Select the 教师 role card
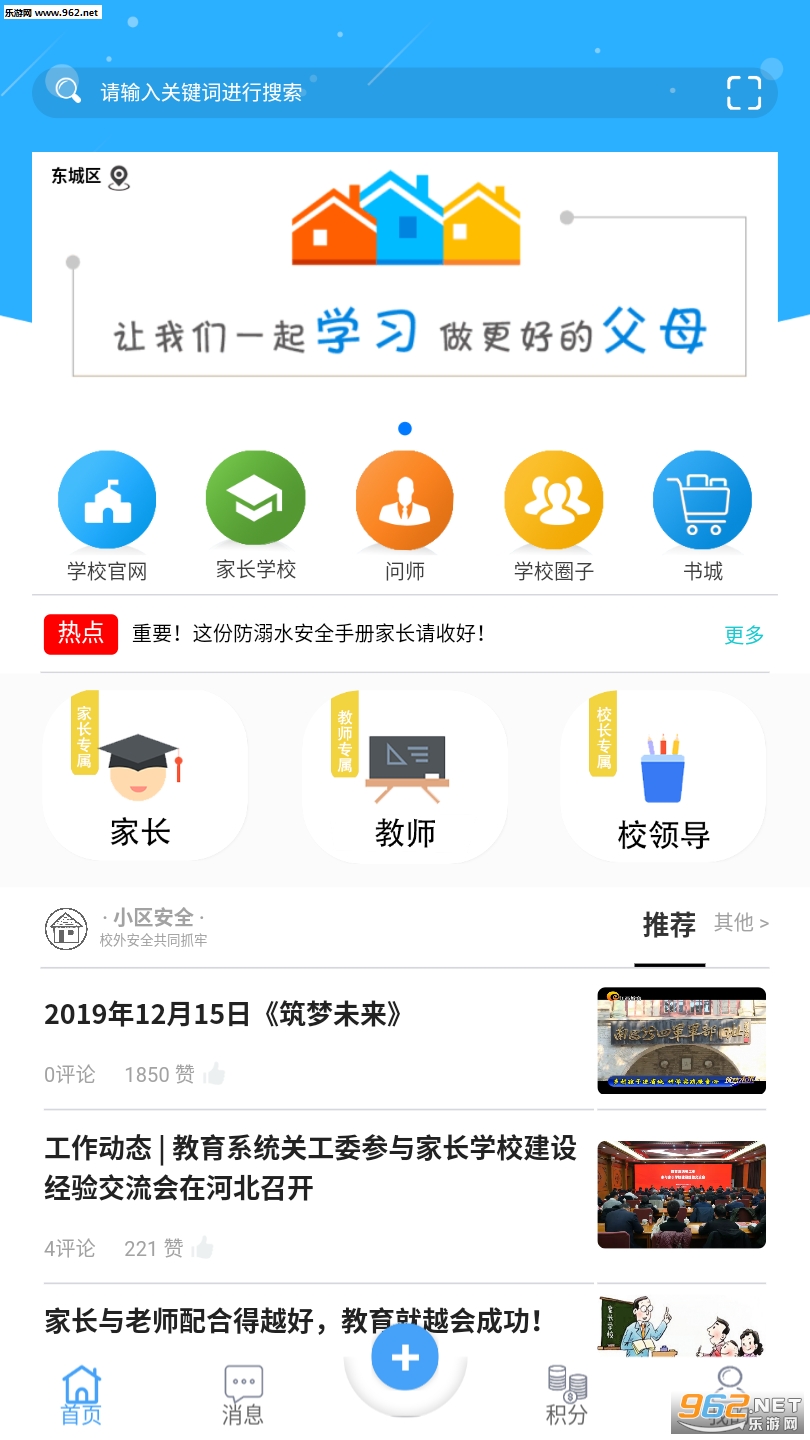The width and height of the screenshot is (810, 1440). pyautogui.click(x=405, y=776)
